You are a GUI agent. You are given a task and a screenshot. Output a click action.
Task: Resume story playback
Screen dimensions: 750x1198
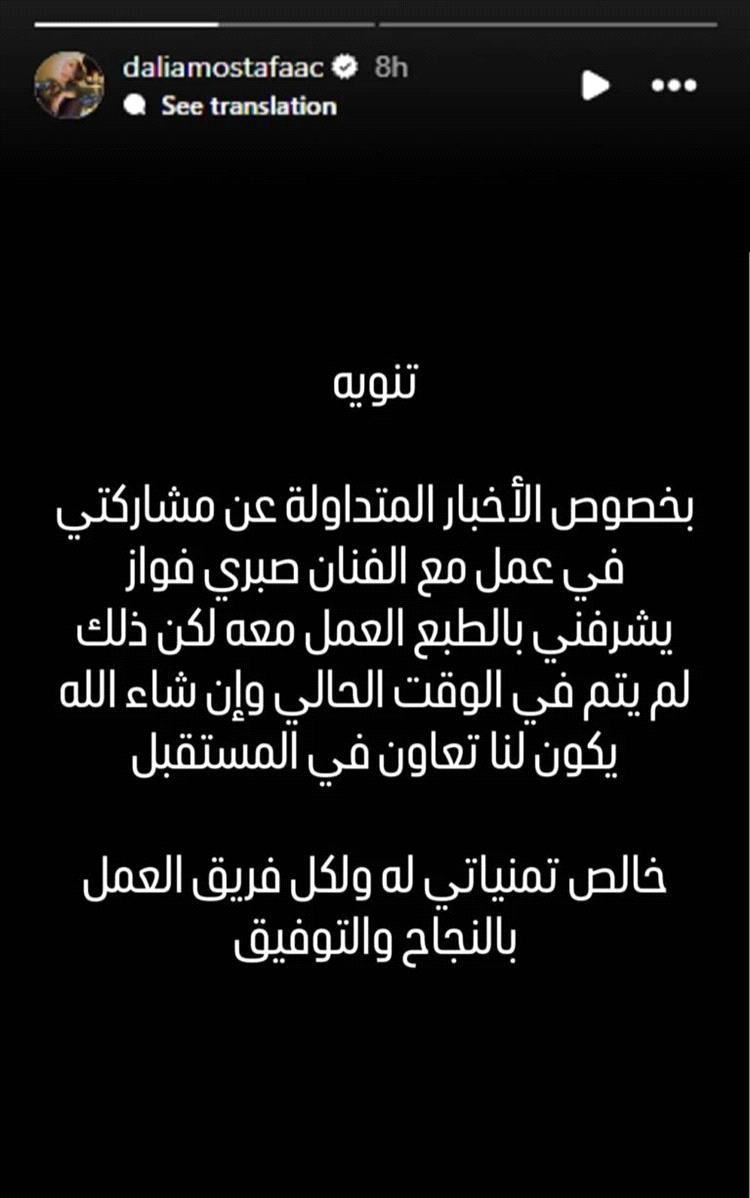596,86
